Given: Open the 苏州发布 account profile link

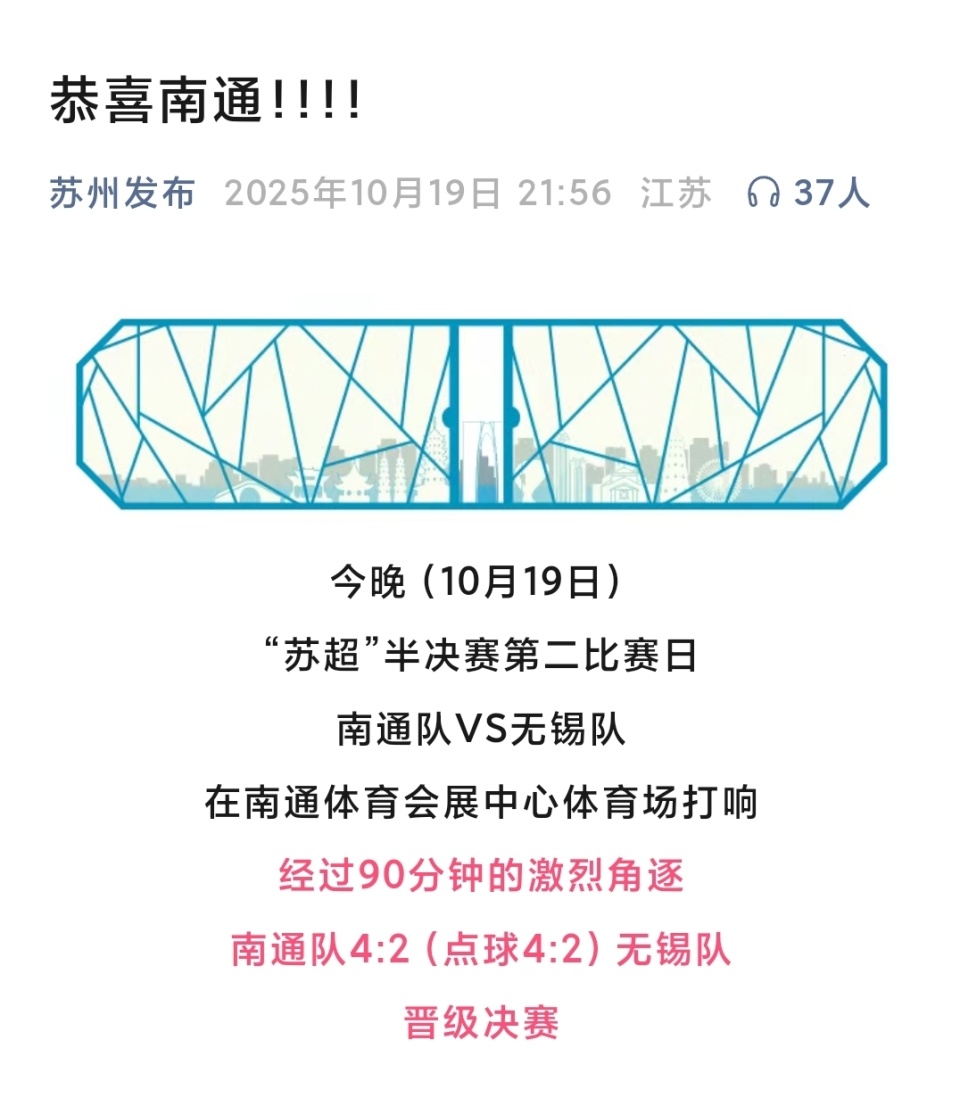Looking at the screenshot, I should 122,193.
